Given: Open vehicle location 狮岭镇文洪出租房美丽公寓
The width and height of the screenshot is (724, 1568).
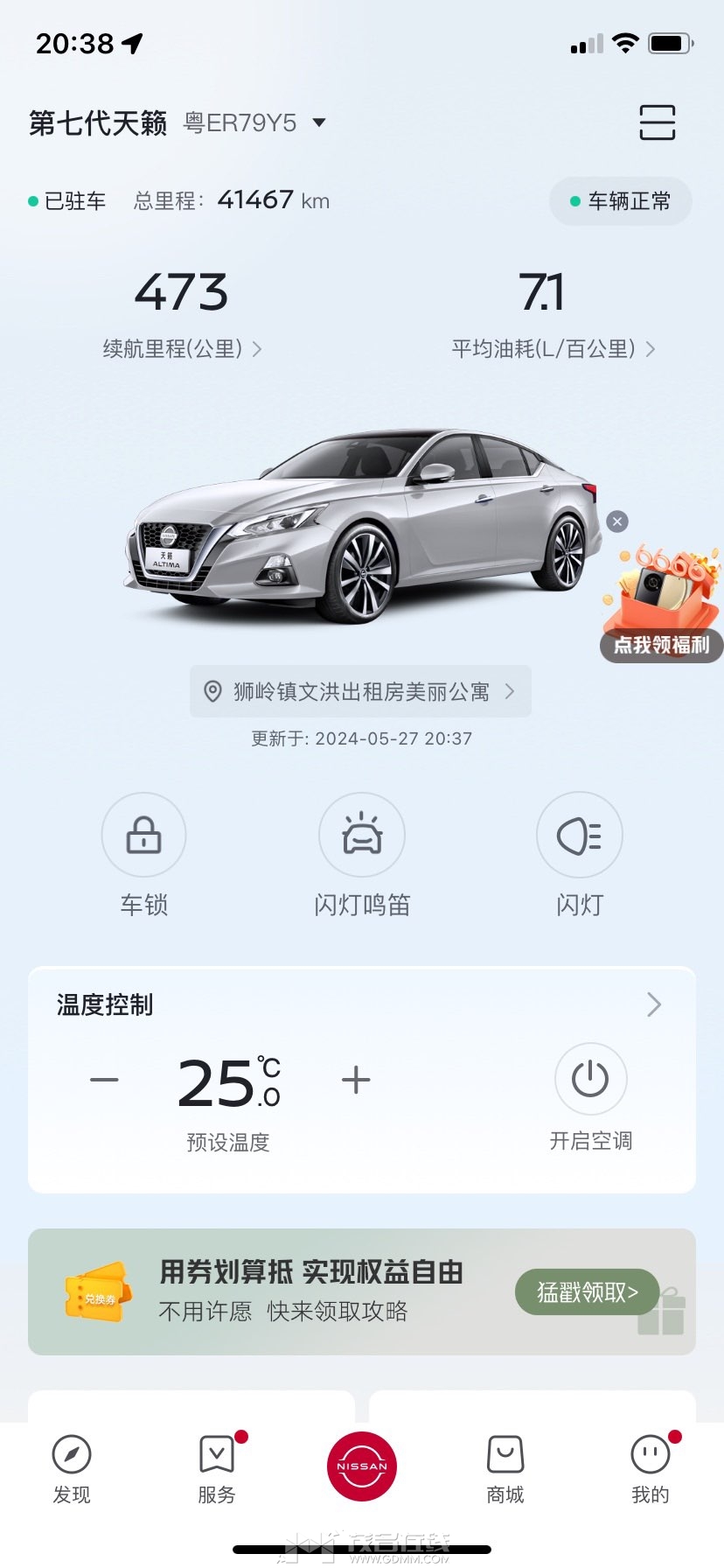Looking at the screenshot, I should [360, 691].
